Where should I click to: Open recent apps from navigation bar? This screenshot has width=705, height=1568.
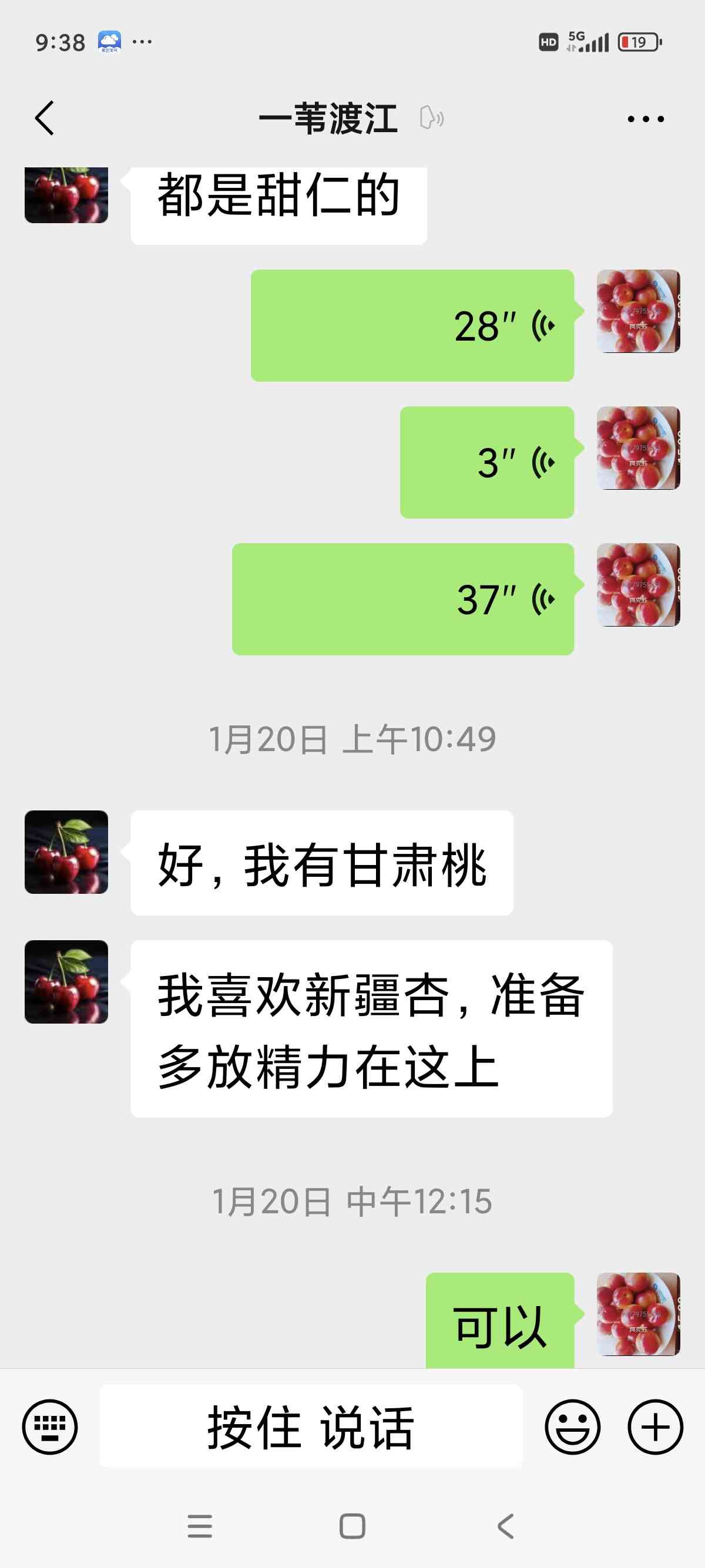coord(200,1526)
